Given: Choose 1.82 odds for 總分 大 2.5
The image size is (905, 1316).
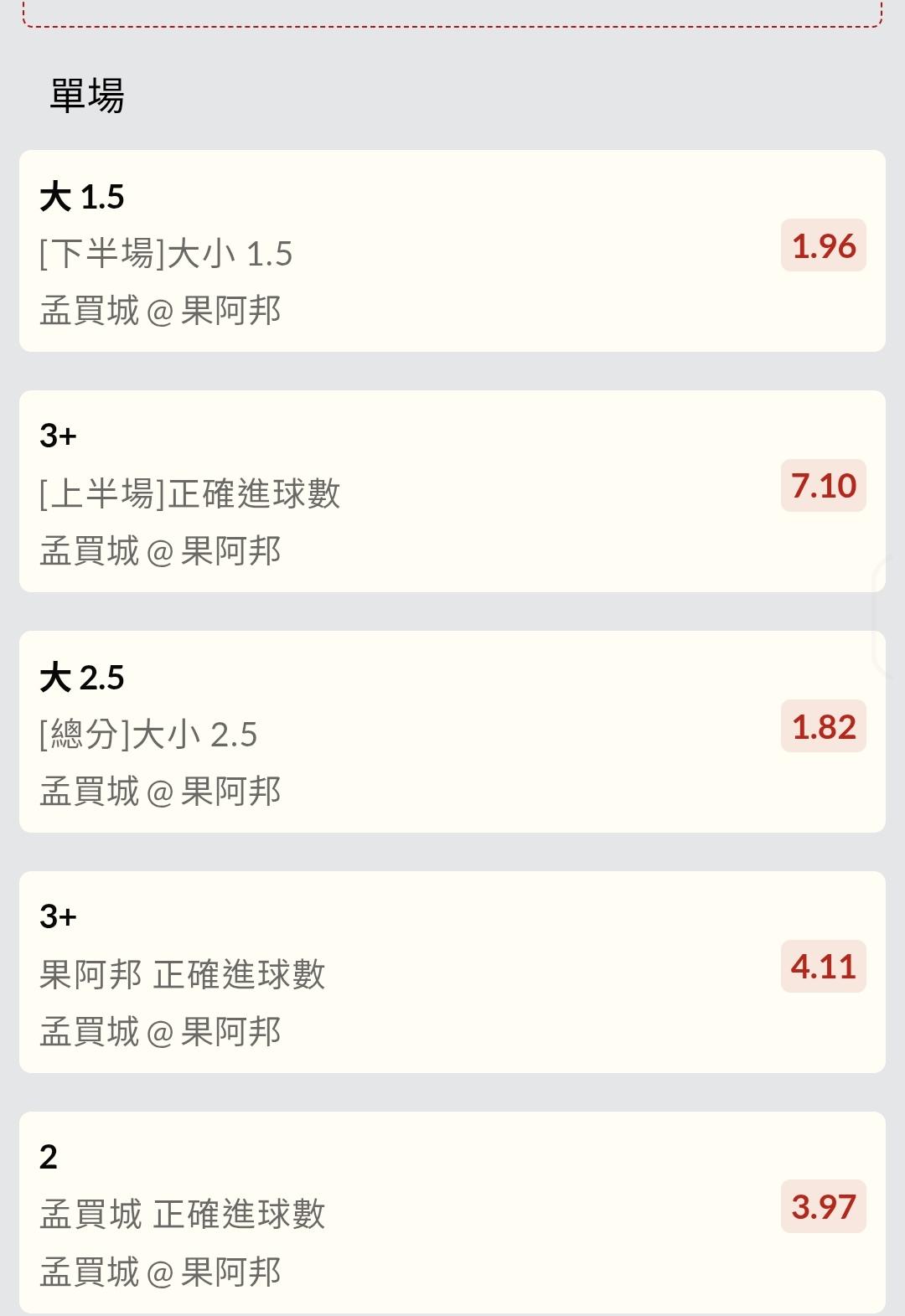Looking at the screenshot, I should (823, 726).
